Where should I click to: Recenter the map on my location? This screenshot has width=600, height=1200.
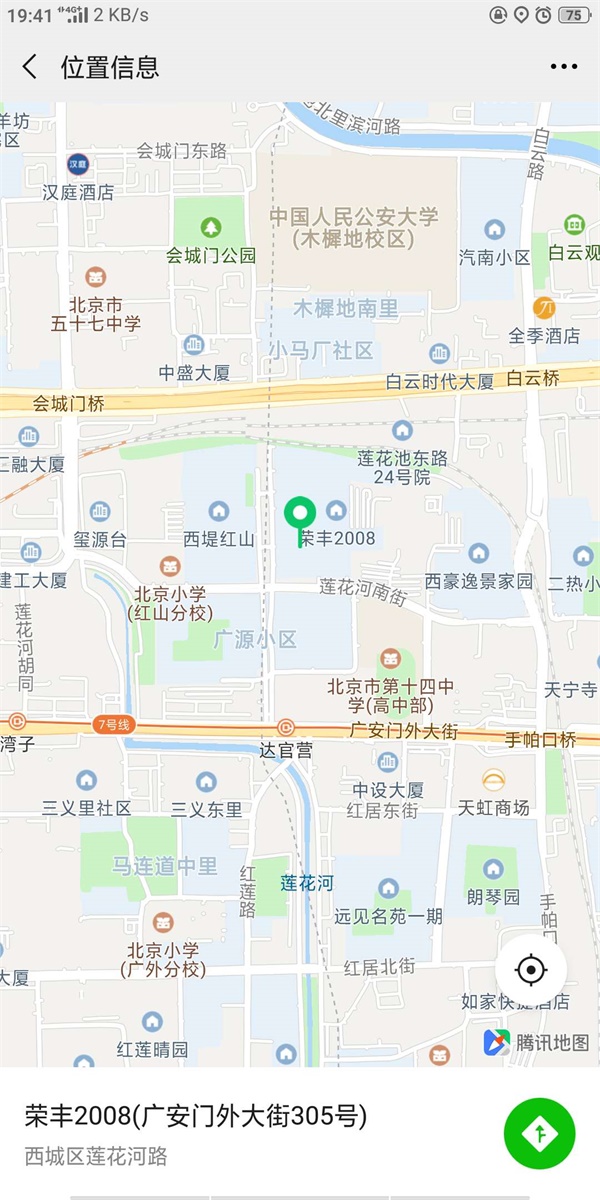point(531,970)
